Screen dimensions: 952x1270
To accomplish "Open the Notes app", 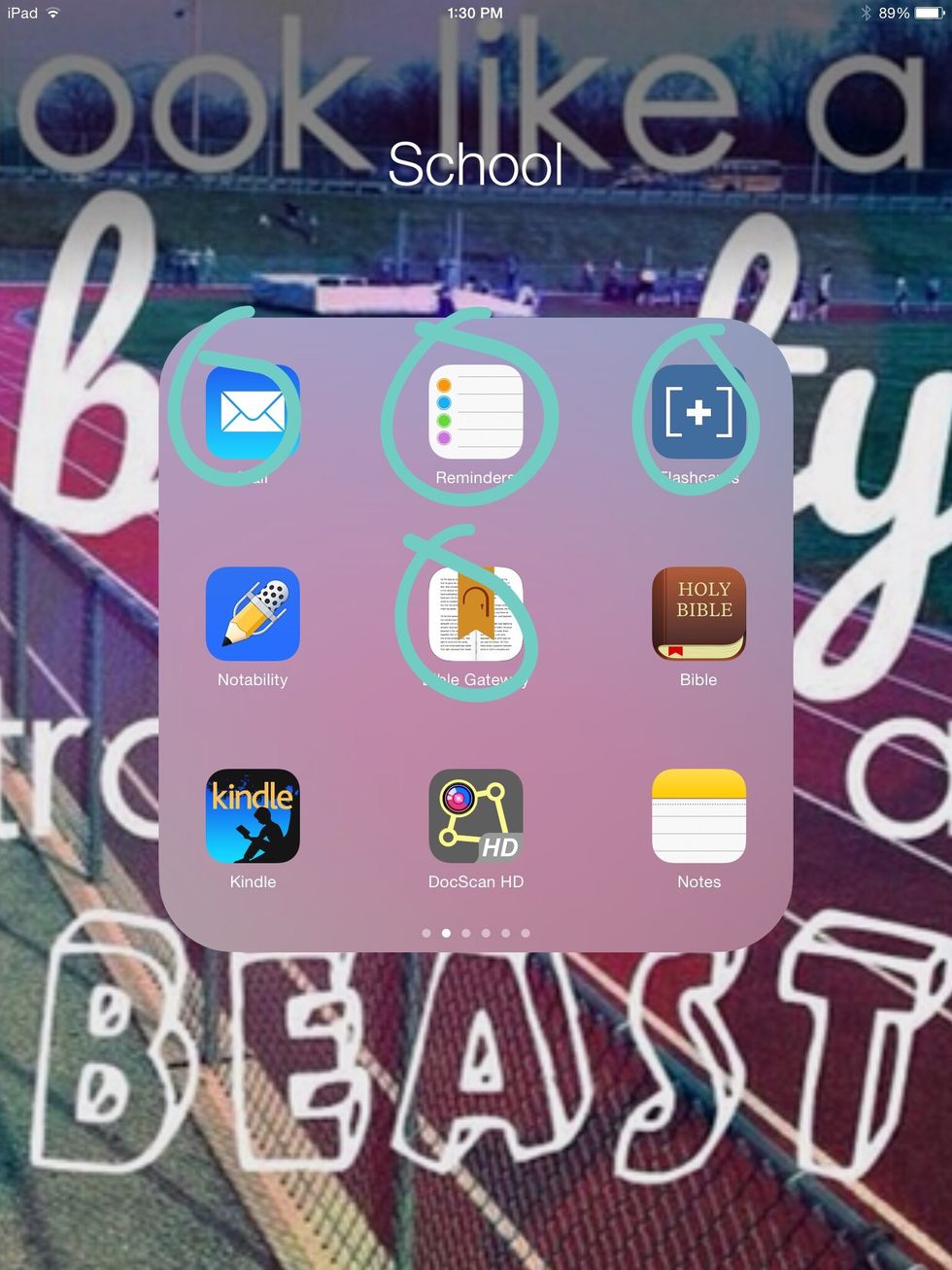I will click(698, 816).
